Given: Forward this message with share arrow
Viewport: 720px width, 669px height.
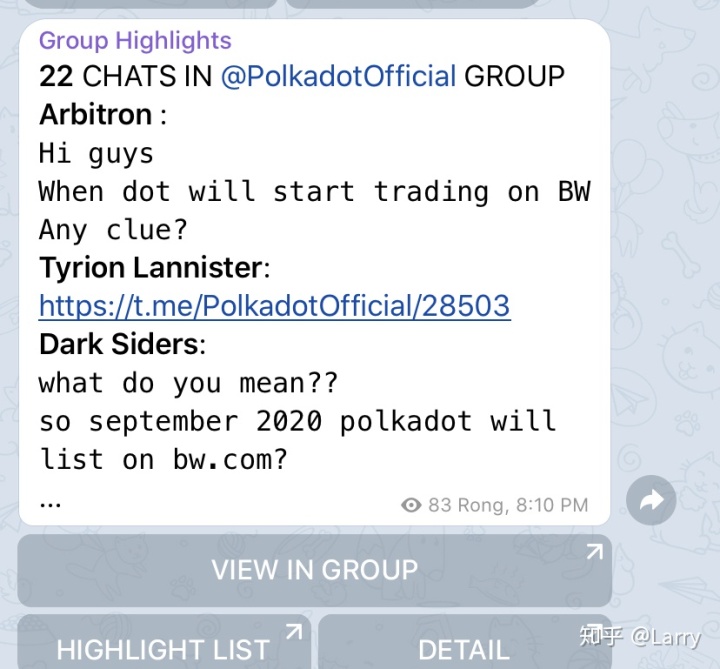Looking at the screenshot, I should (652, 501).
